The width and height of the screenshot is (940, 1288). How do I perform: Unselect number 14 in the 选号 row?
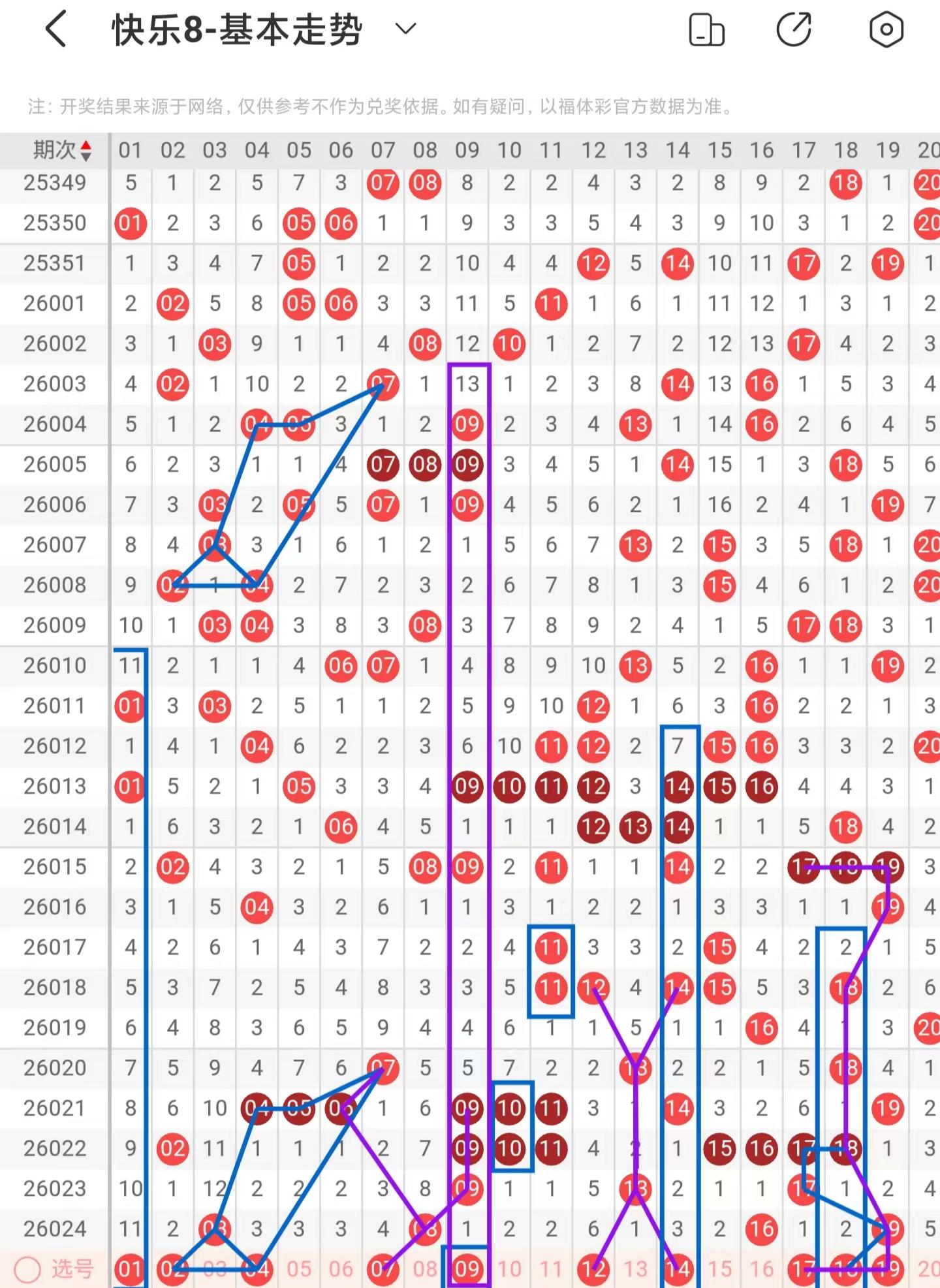678,1268
